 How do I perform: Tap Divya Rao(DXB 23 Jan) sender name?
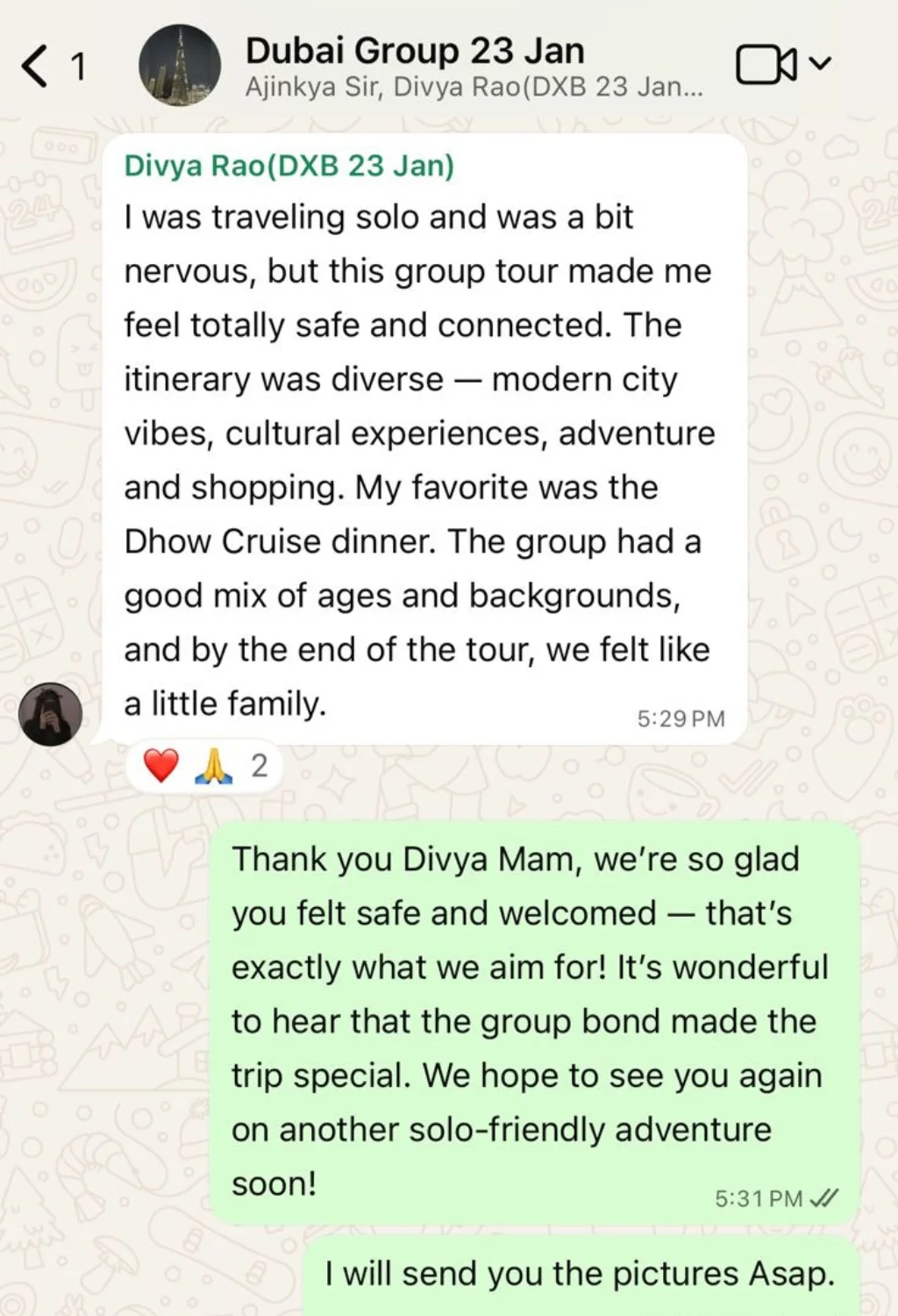point(289,166)
